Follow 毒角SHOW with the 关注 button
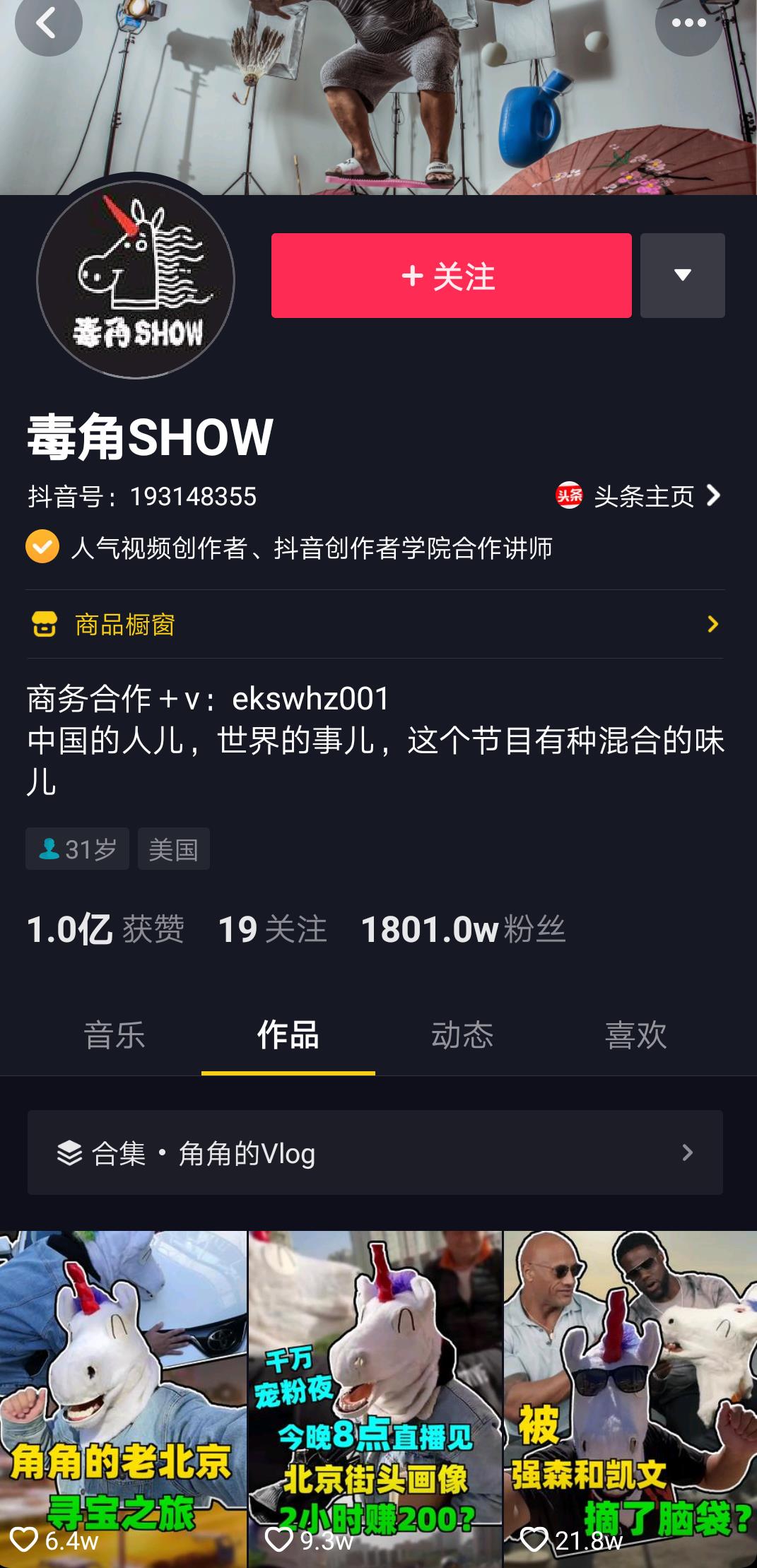Image resolution: width=757 pixels, height=1568 pixels. 451,276
